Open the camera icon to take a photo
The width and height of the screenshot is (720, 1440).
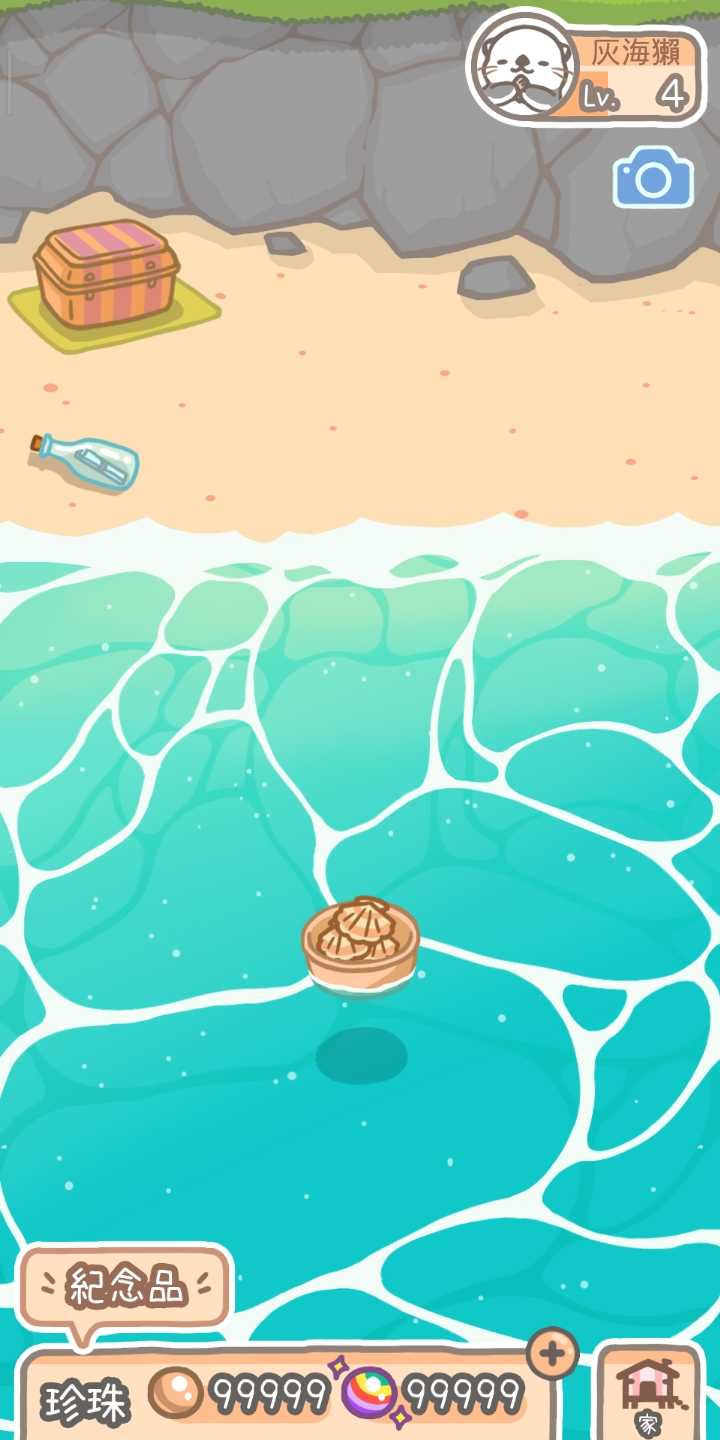[653, 178]
